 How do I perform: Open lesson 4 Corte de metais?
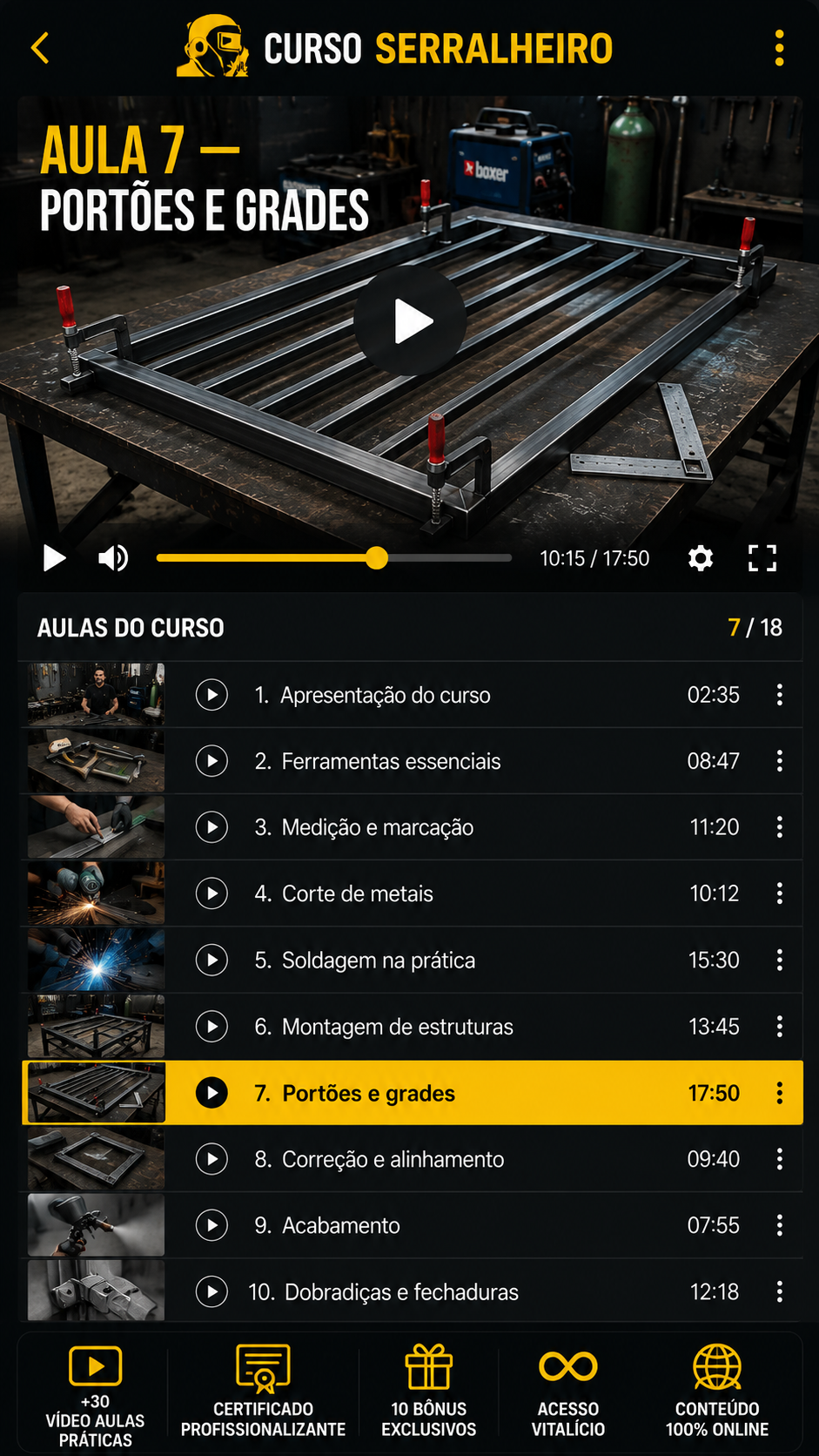click(x=411, y=893)
